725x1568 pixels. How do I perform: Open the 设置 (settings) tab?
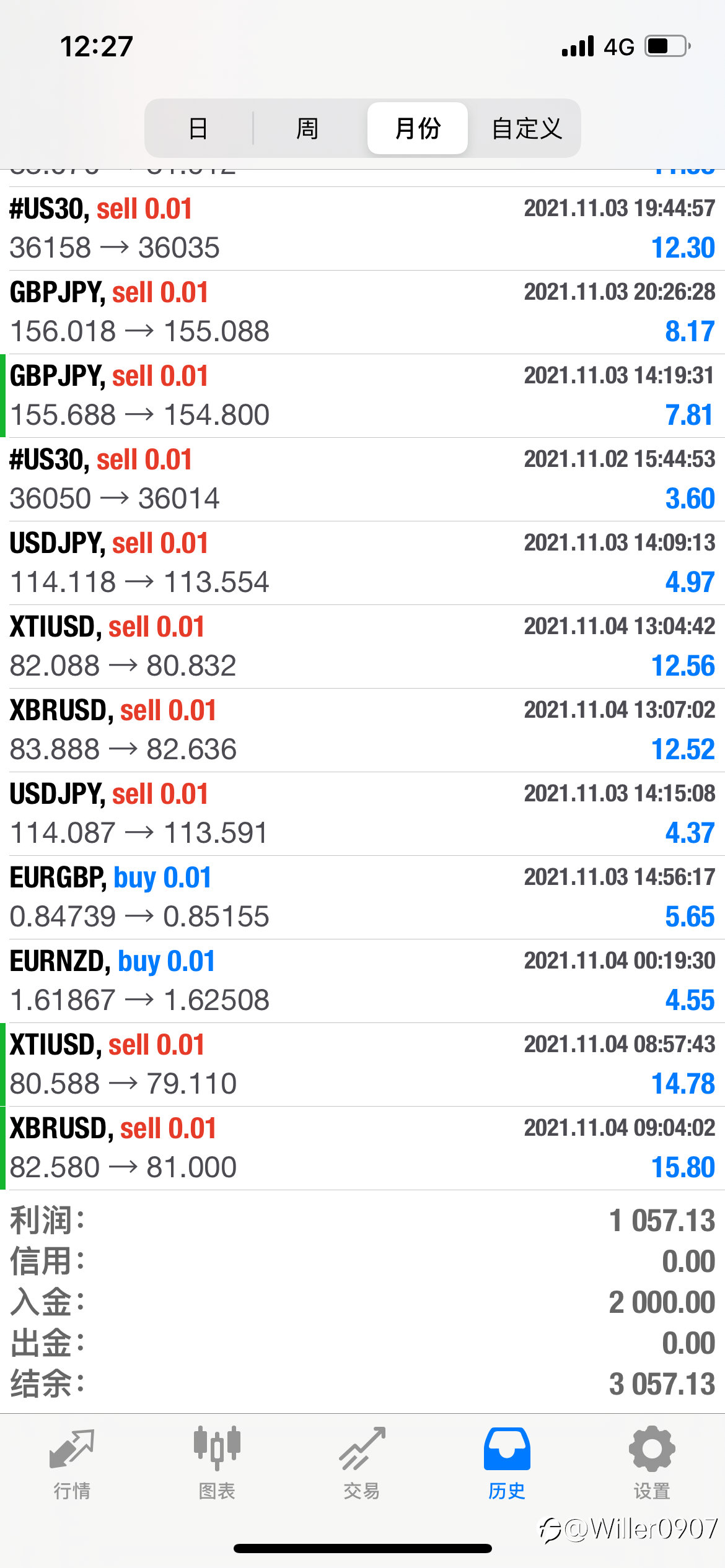point(652,1463)
